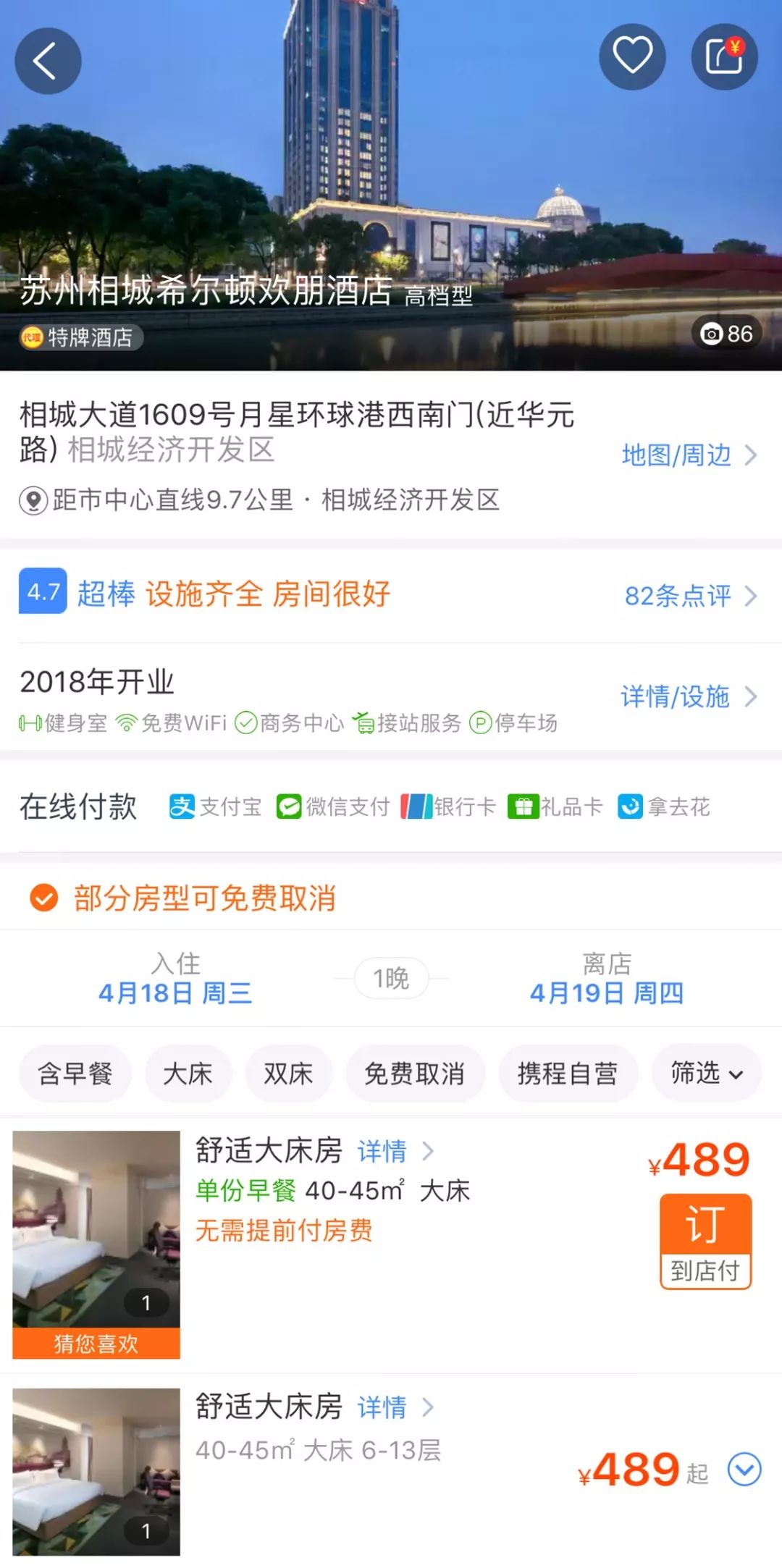Apply the 免费取消 filter

point(414,1074)
